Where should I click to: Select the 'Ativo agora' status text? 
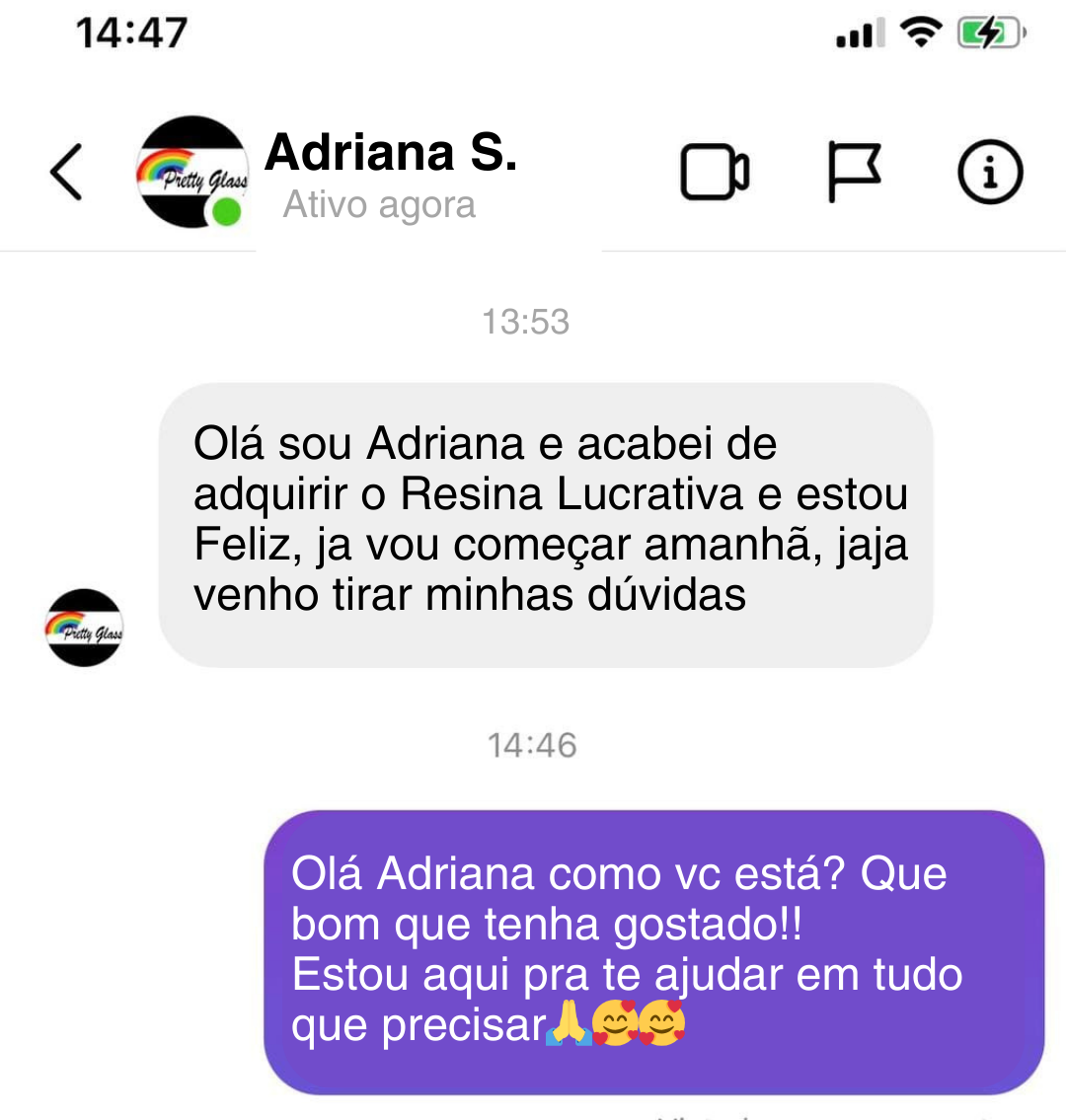pos(379,204)
